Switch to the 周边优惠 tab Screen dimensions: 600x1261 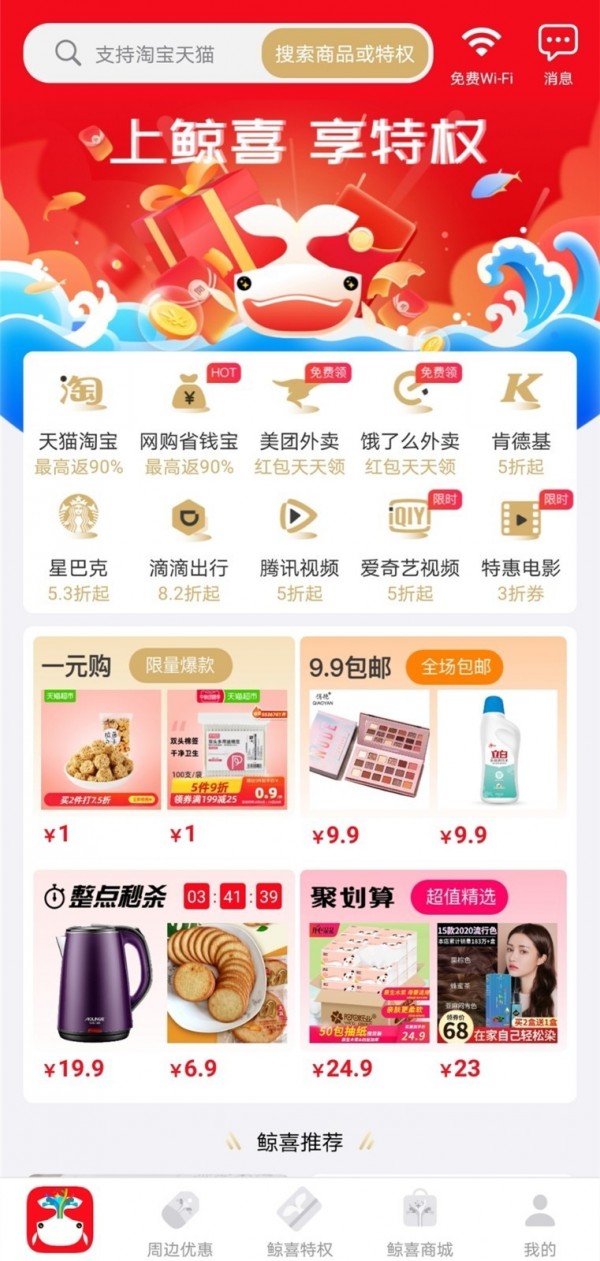(180, 1222)
